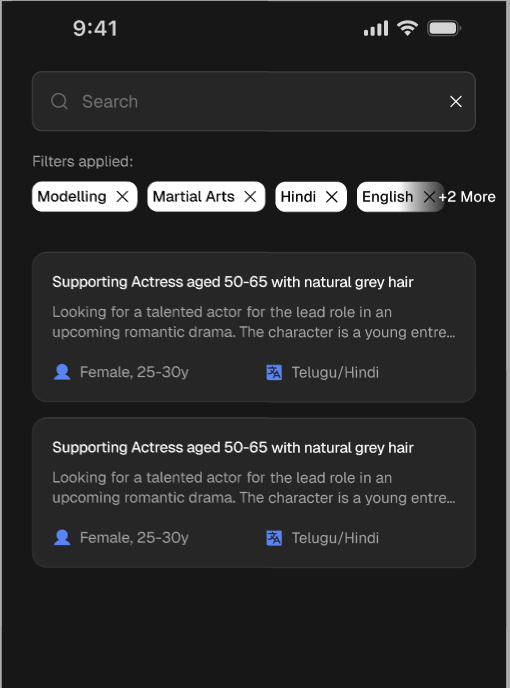
Task: Show the +2 More filters
Action: [x=467, y=197]
